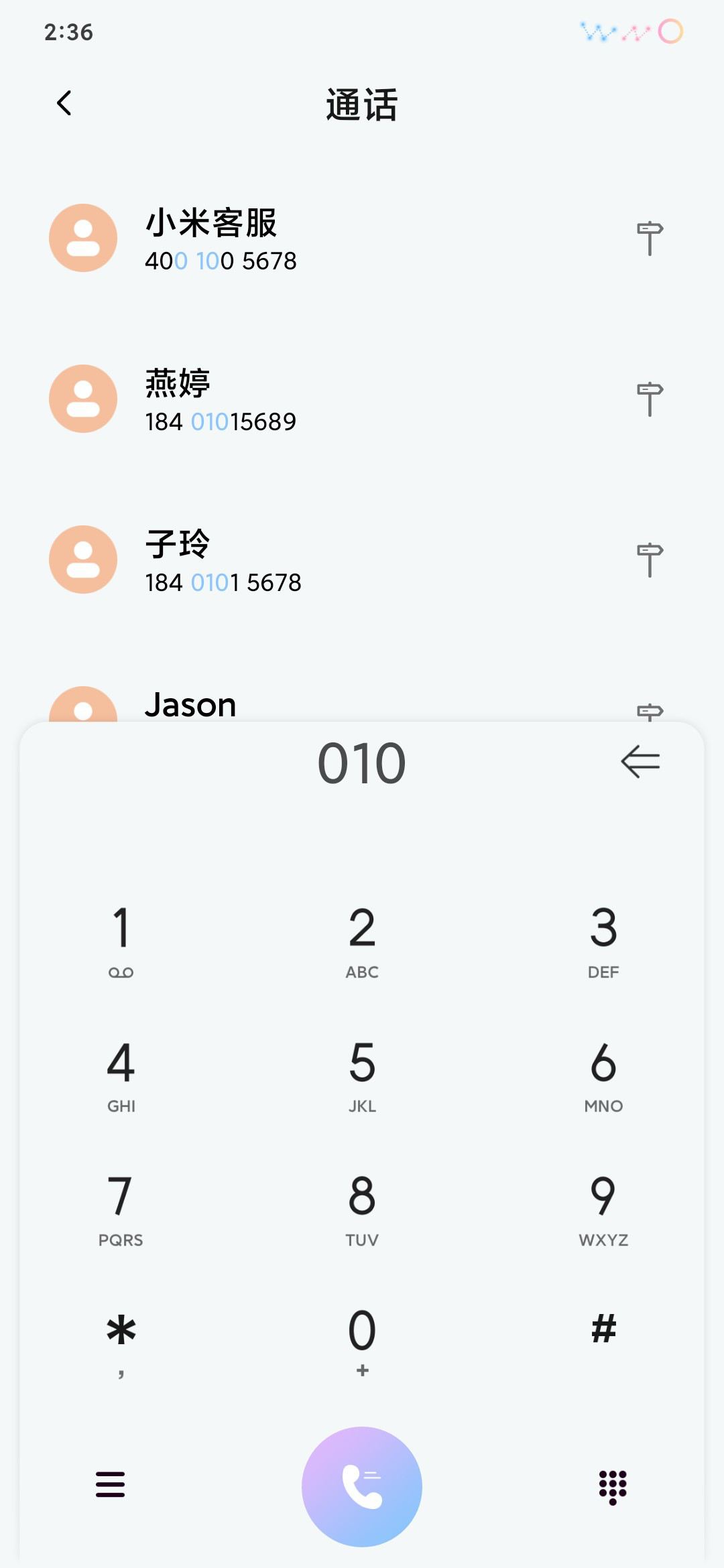Call the number 010
The width and height of the screenshot is (724, 1568).
point(362,1486)
